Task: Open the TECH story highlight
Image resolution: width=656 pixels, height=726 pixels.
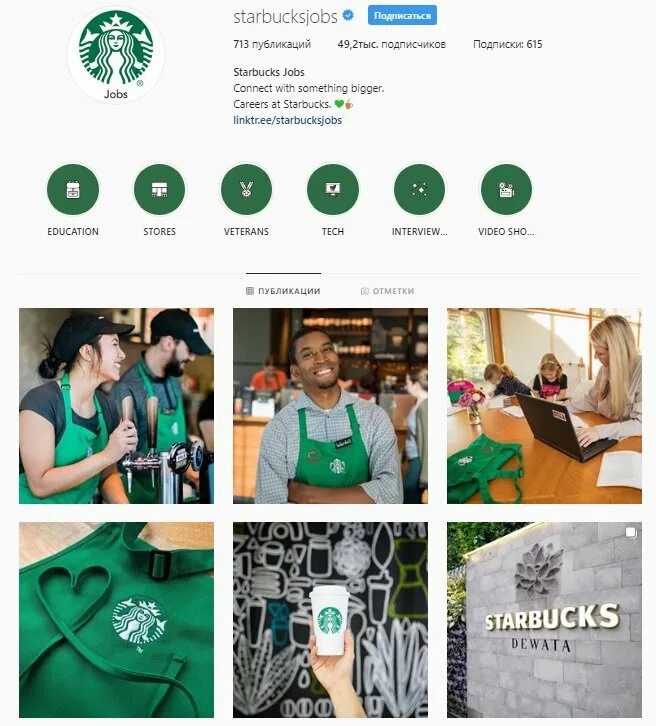Action: point(333,189)
